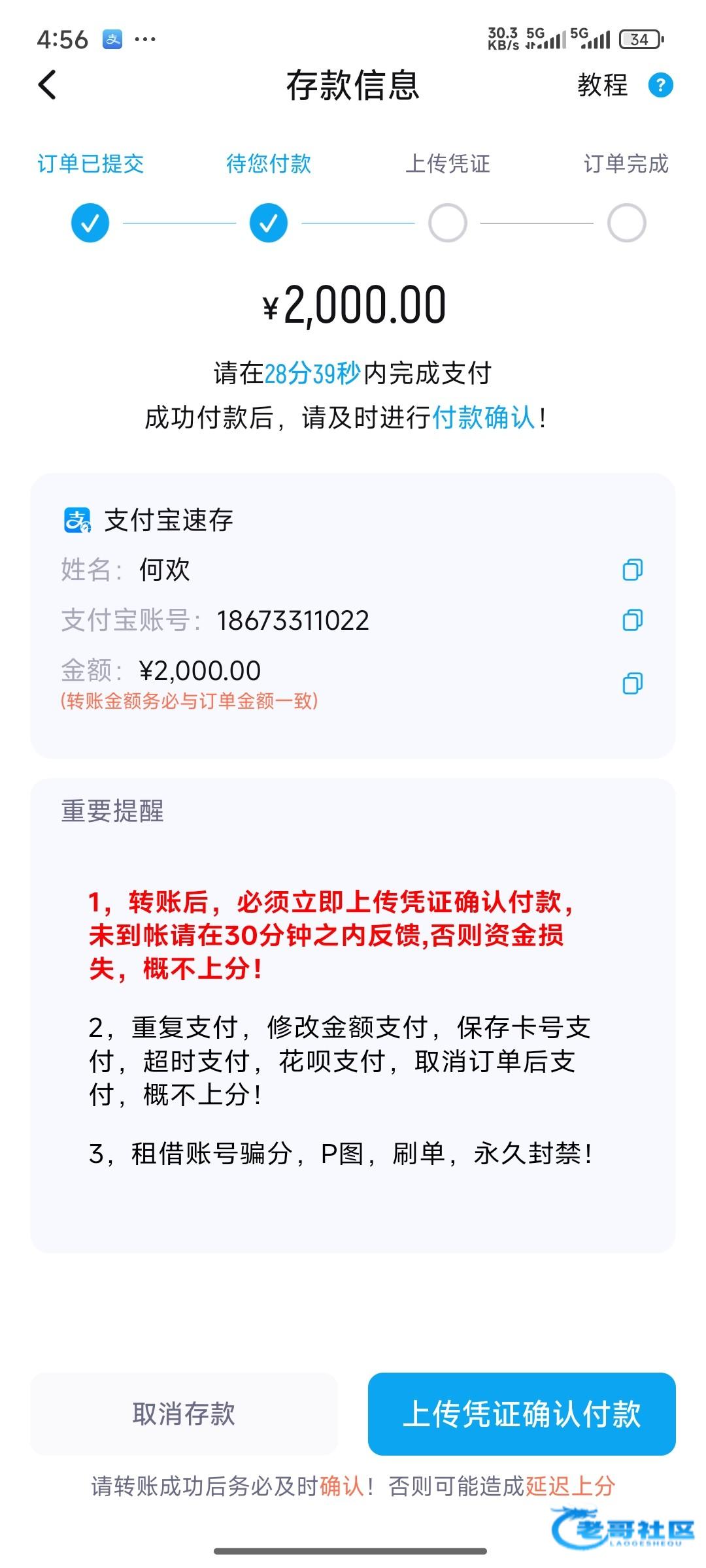The image size is (706, 1568).
Task: Copy the amount ¥2,000.00
Action: (x=632, y=683)
